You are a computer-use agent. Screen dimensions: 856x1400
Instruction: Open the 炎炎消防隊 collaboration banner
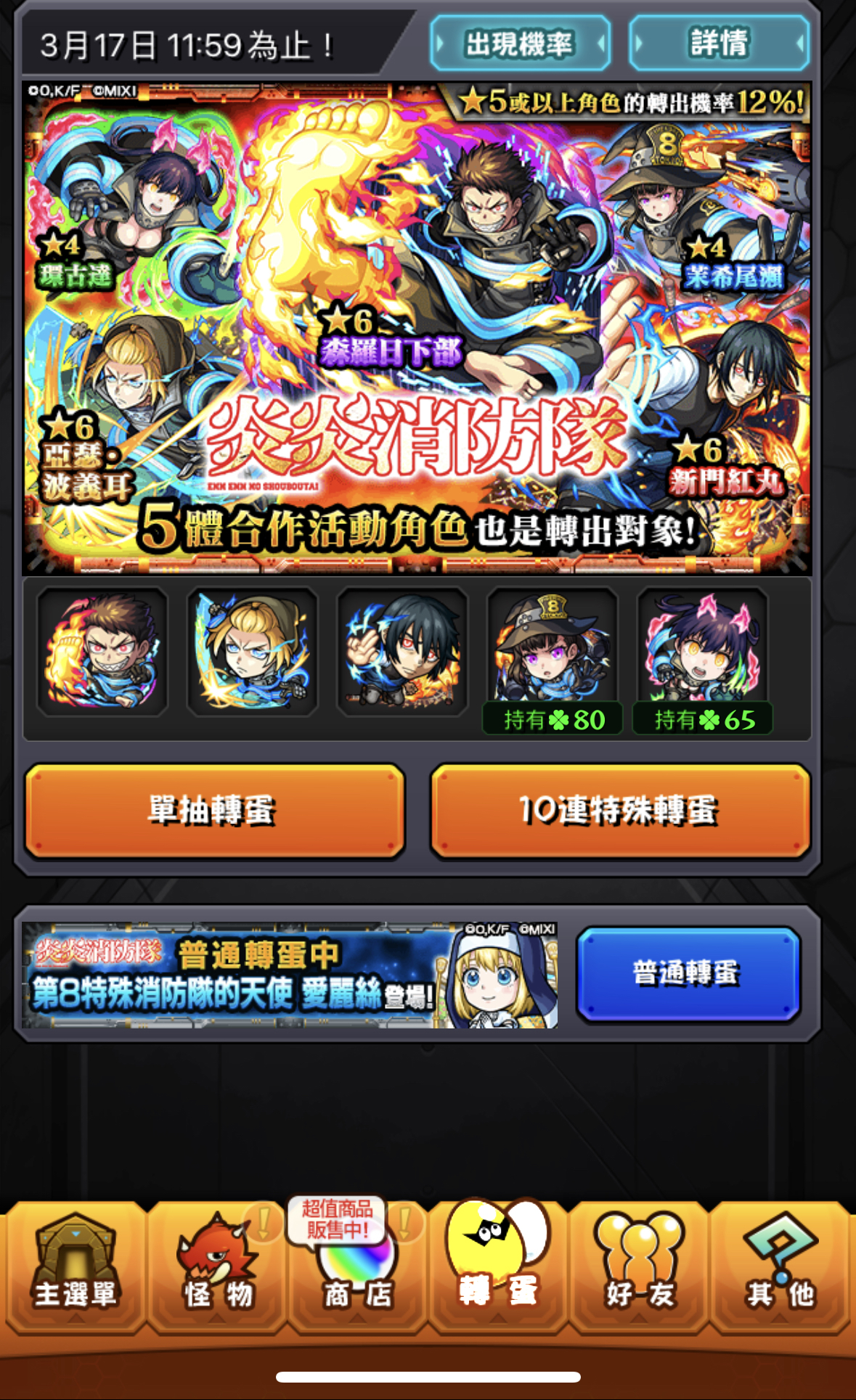pyautogui.click(x=417, y=328)
